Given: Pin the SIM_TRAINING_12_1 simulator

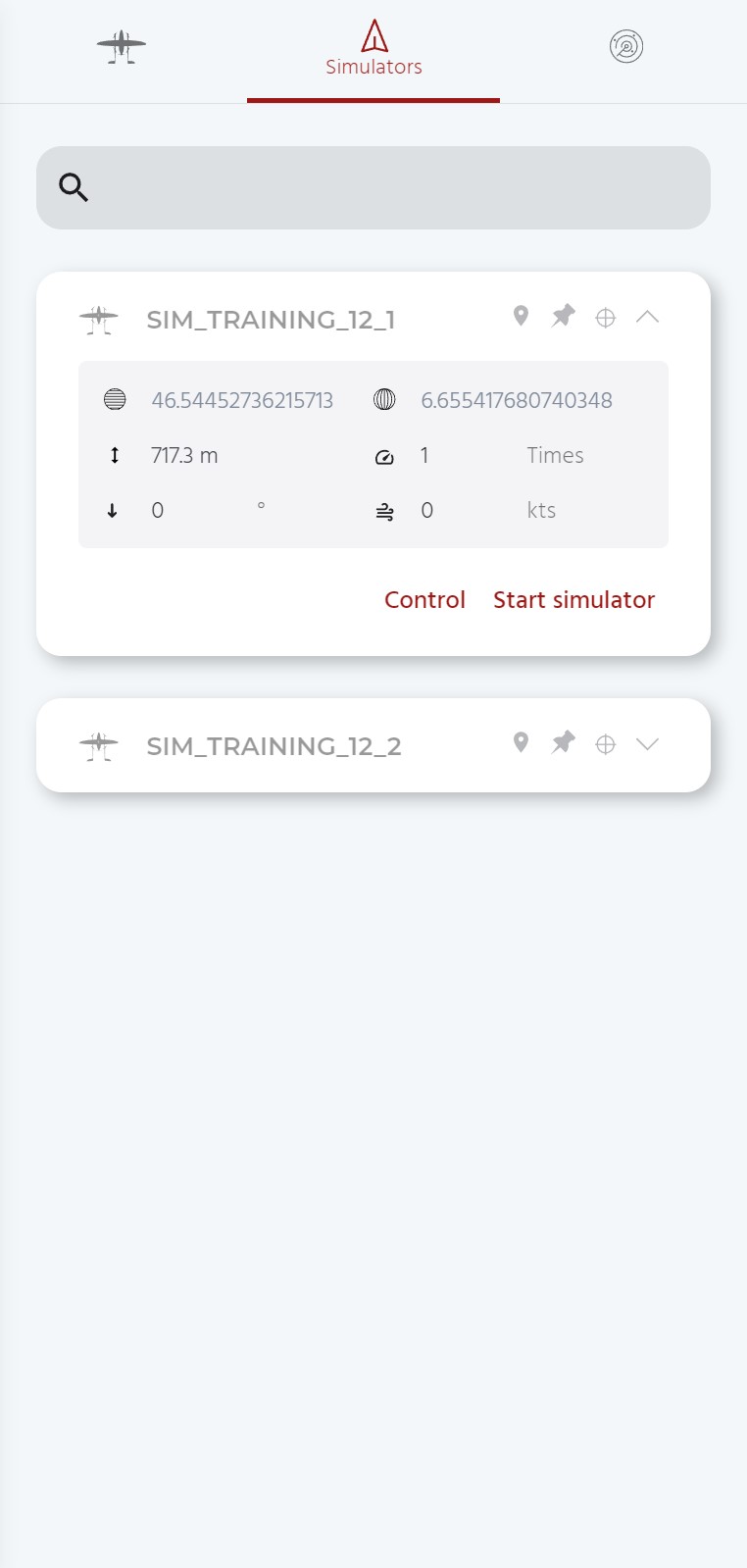Looking at the screenshot, I should point(563,316).
